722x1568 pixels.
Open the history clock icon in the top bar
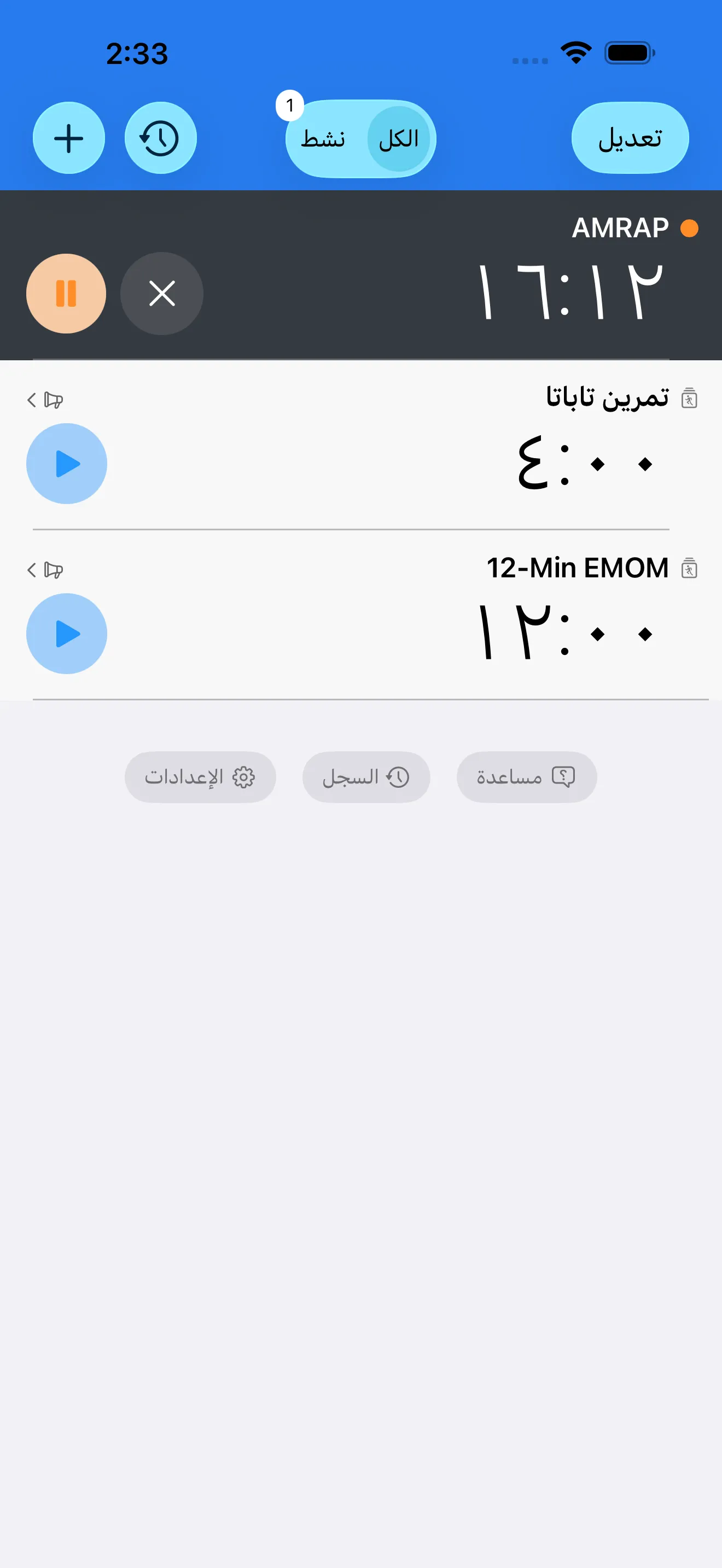click(160, 138)
